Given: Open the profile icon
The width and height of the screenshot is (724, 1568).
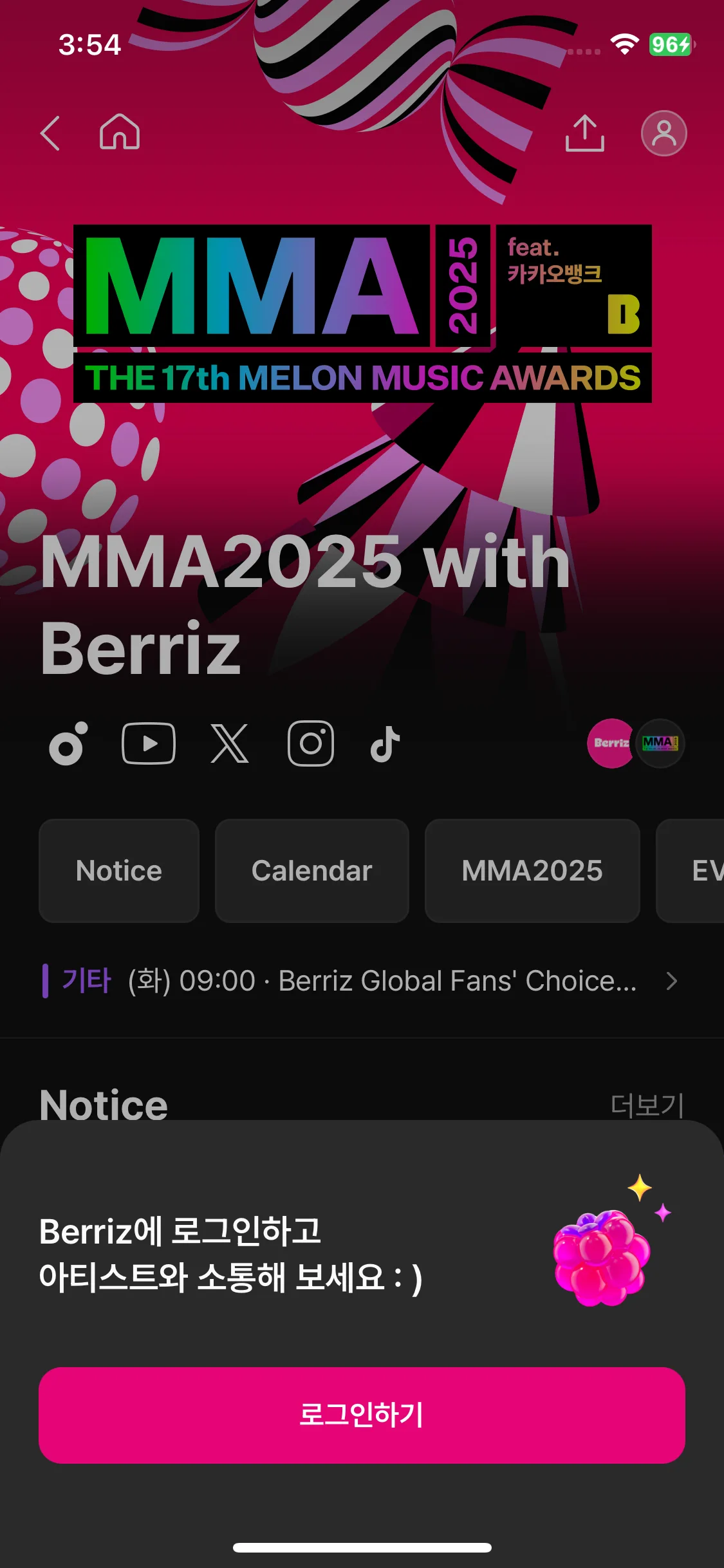Looking at the screenshot, I should (x=664, y=133).
